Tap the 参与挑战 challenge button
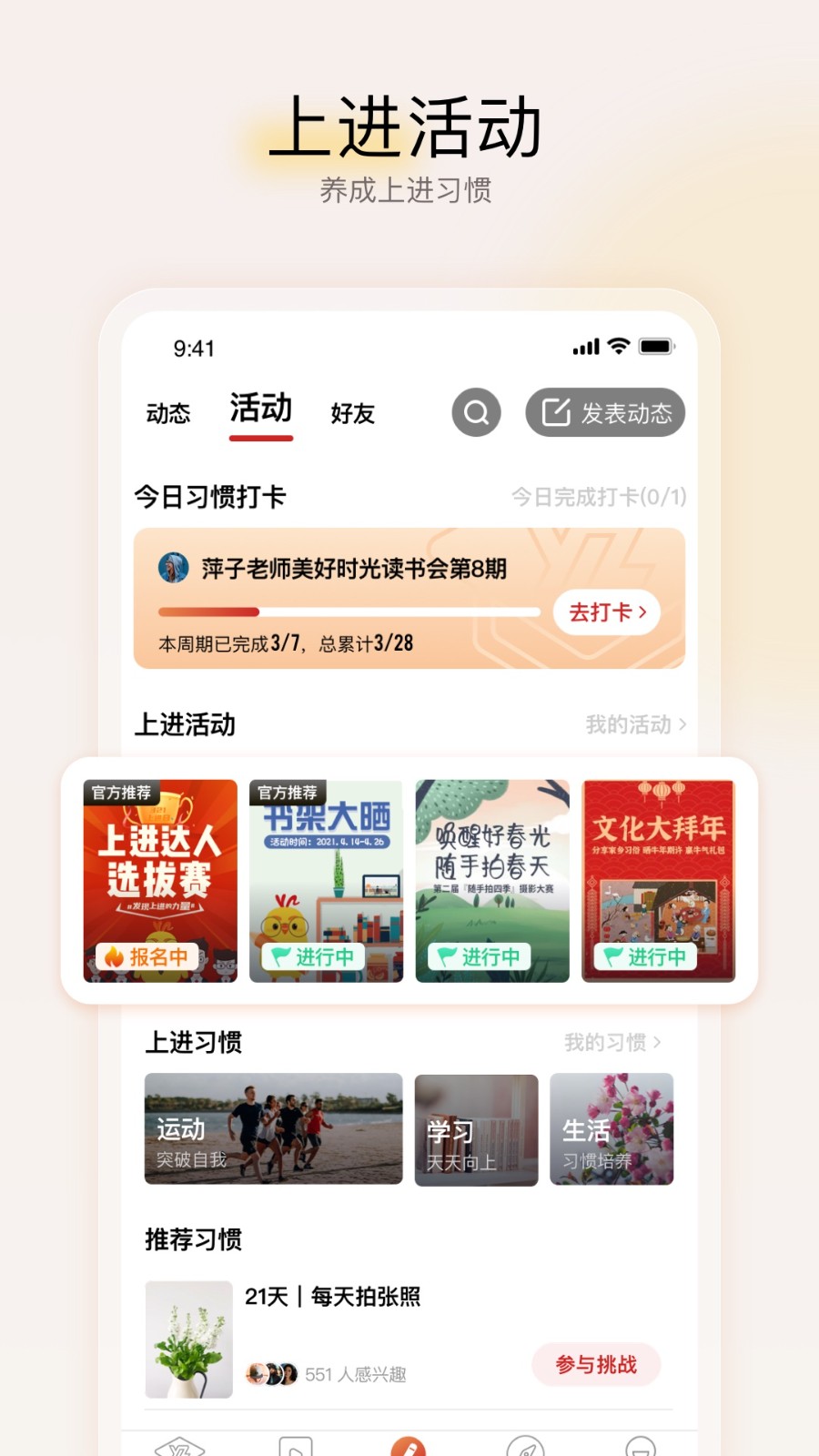819x1456 pixels. tap(597, 1364)
